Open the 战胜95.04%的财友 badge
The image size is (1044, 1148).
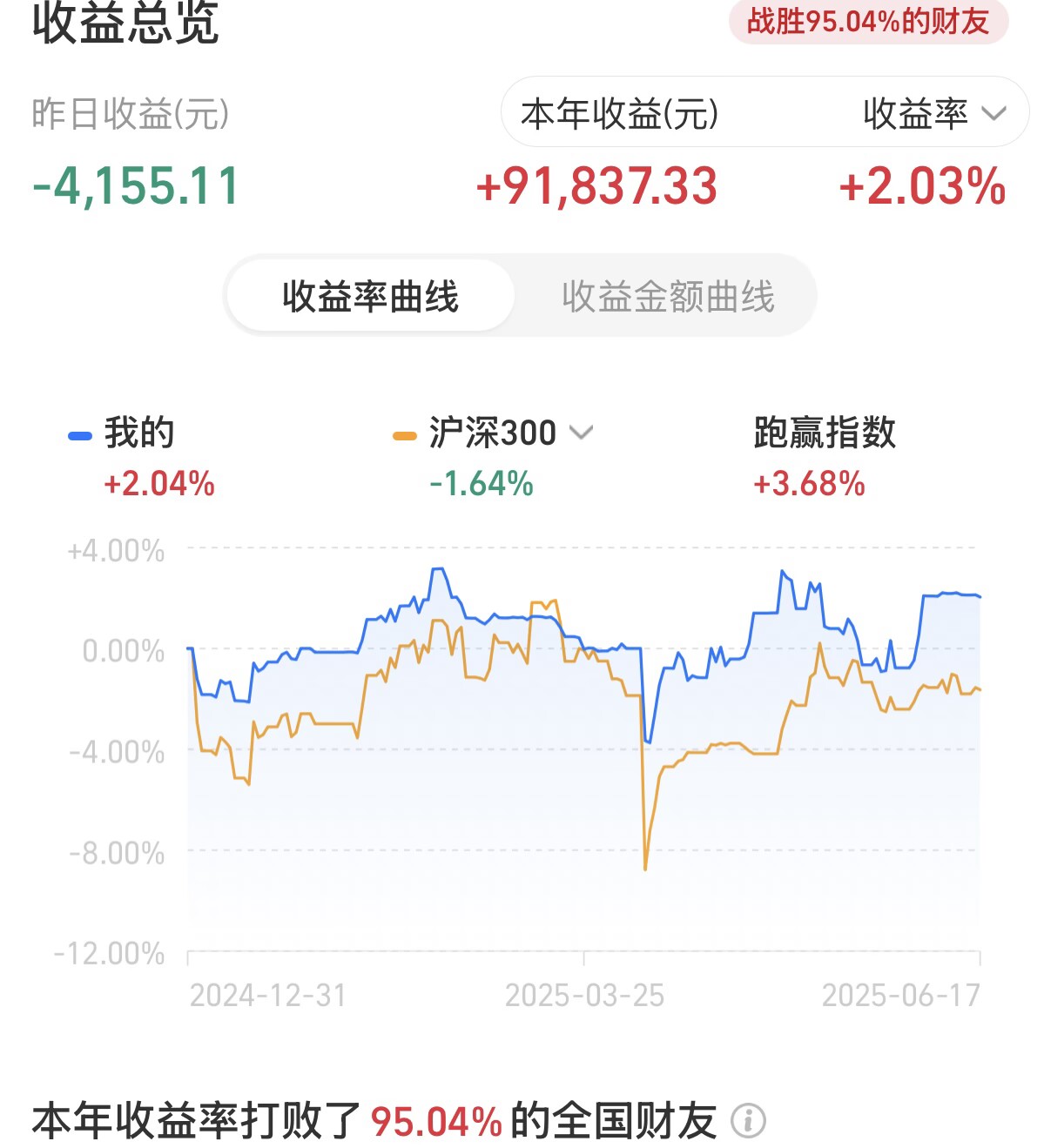(867, 21)
